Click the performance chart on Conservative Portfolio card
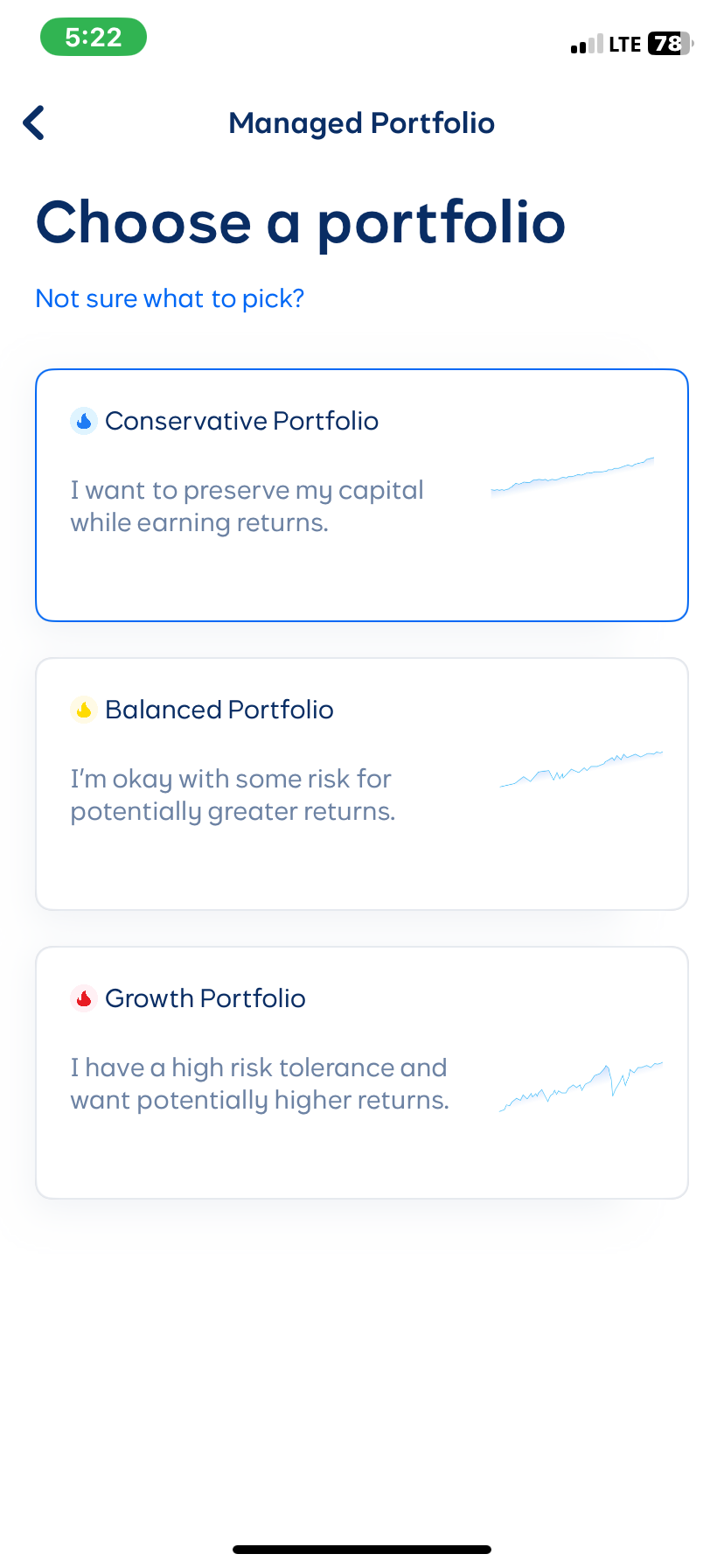This screenshot has height=1568, width=724. 573,481
